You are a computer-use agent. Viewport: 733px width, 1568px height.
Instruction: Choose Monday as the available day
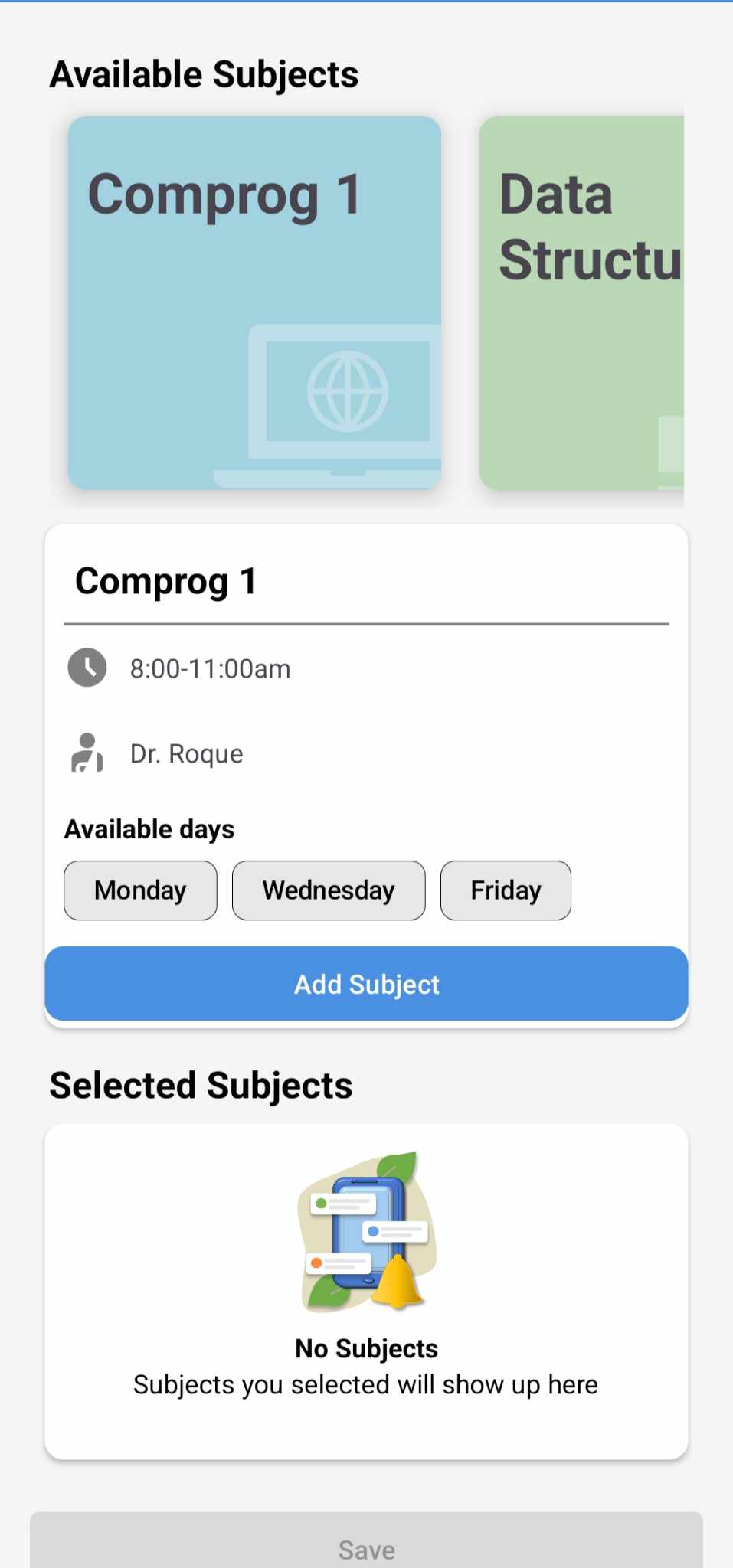pos(140,890)
